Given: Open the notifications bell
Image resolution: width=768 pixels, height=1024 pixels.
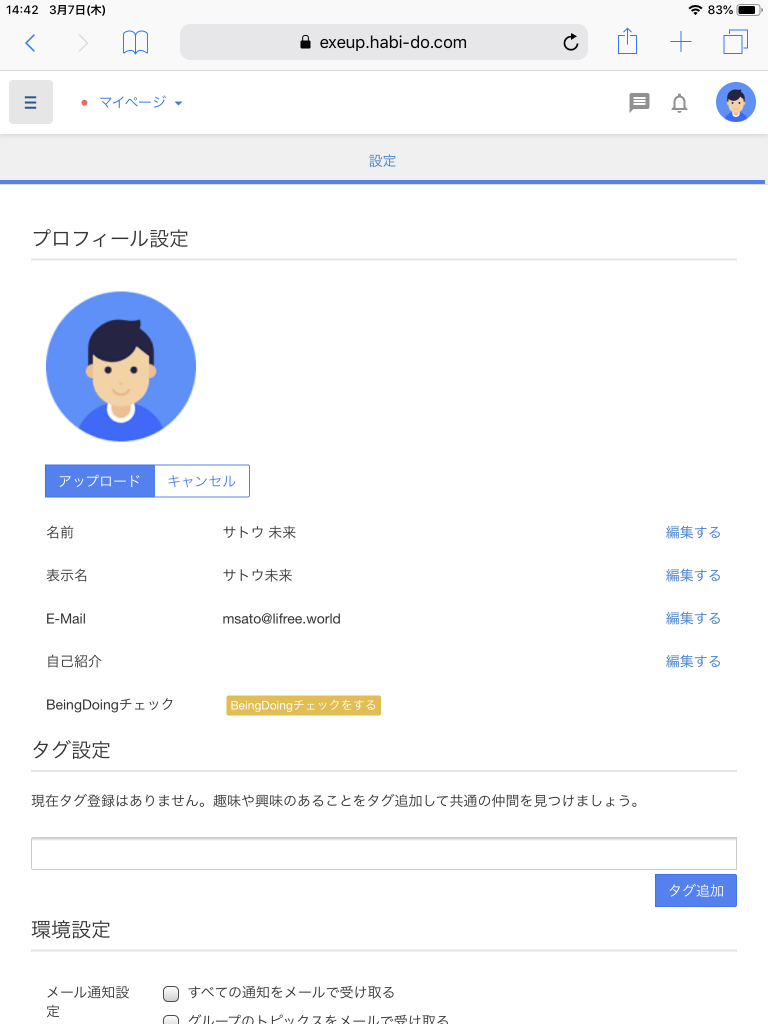Looking at the screenshot, I should pos(680,103).
